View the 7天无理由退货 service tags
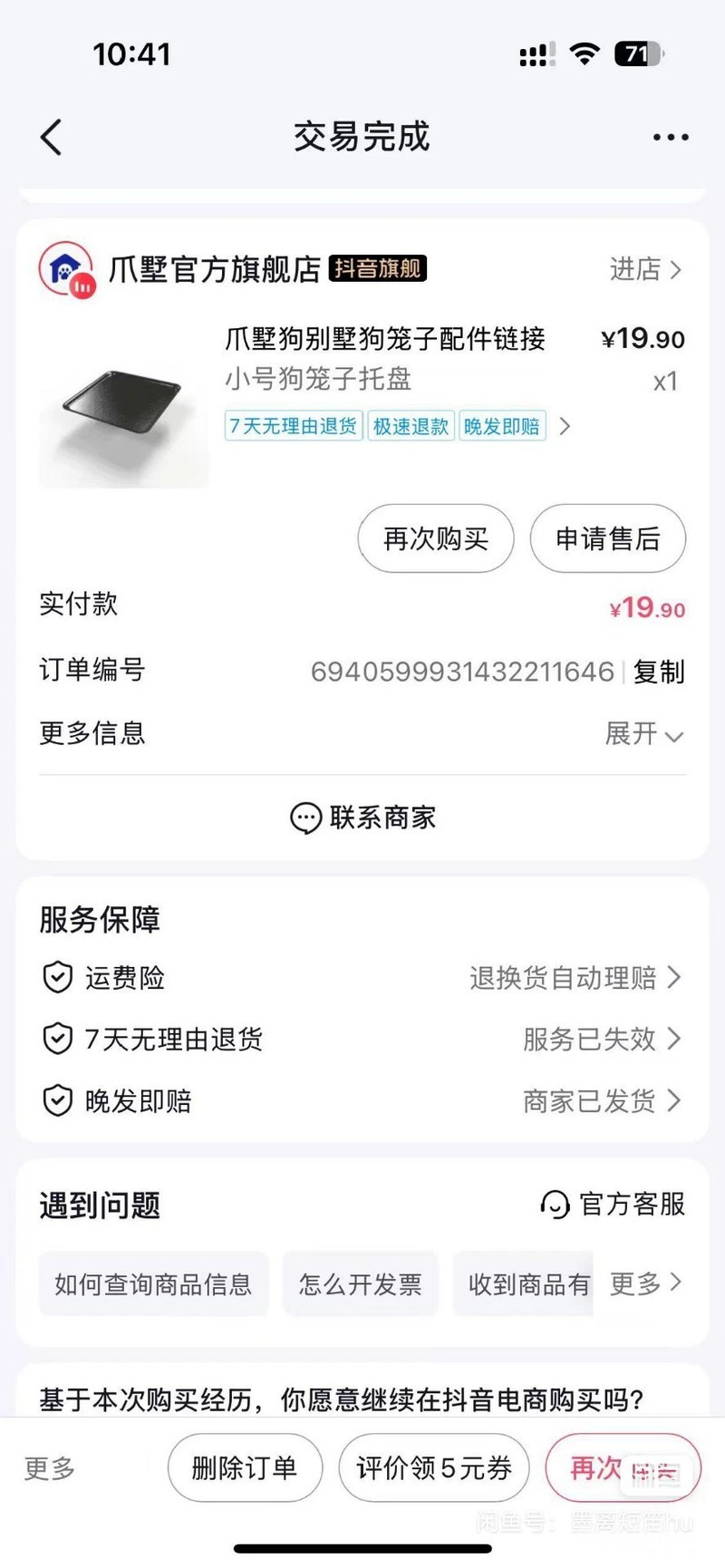Image resolution: width=725 pixels, height=1568 pixels. [x=295, y=426]
